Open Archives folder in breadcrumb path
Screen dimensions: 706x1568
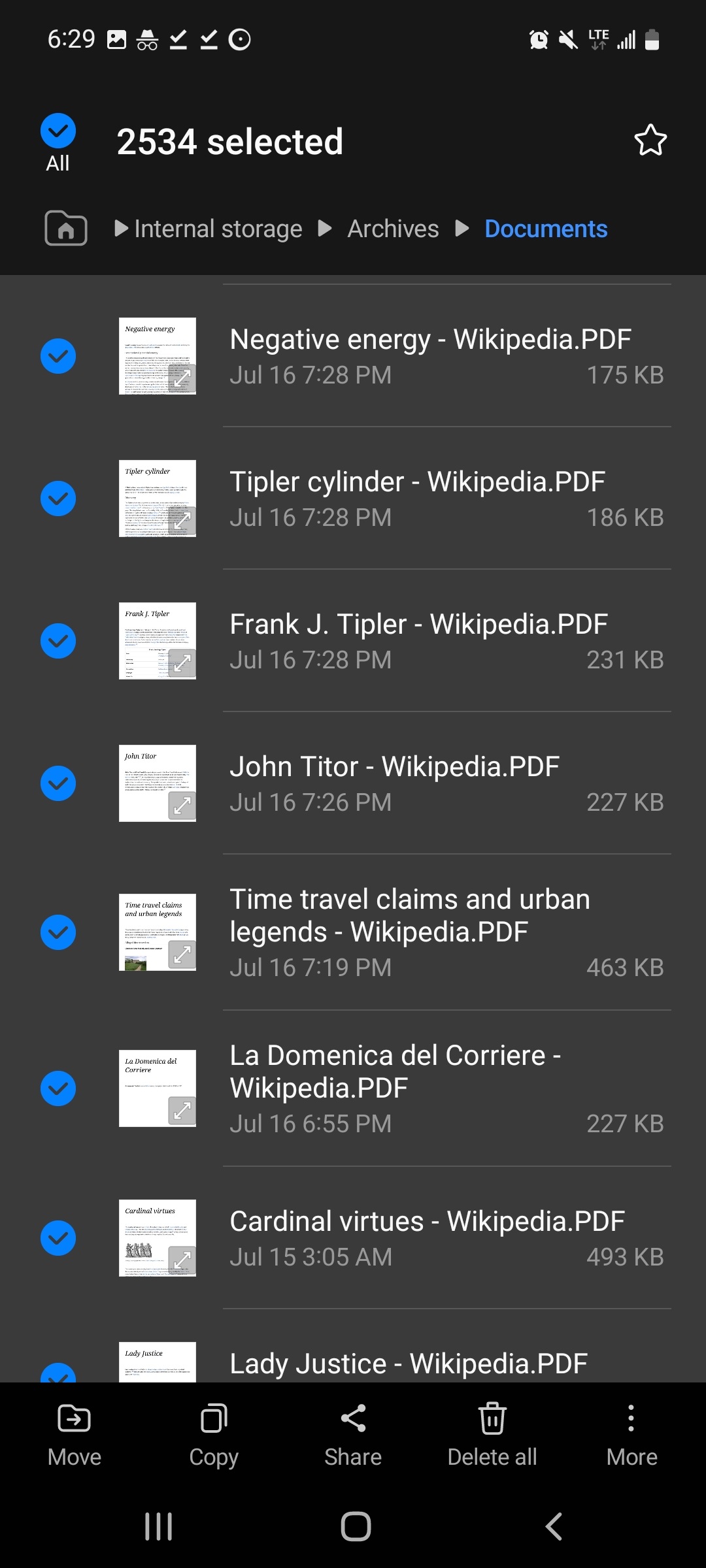pyautogui.click(x=393, y=229)
